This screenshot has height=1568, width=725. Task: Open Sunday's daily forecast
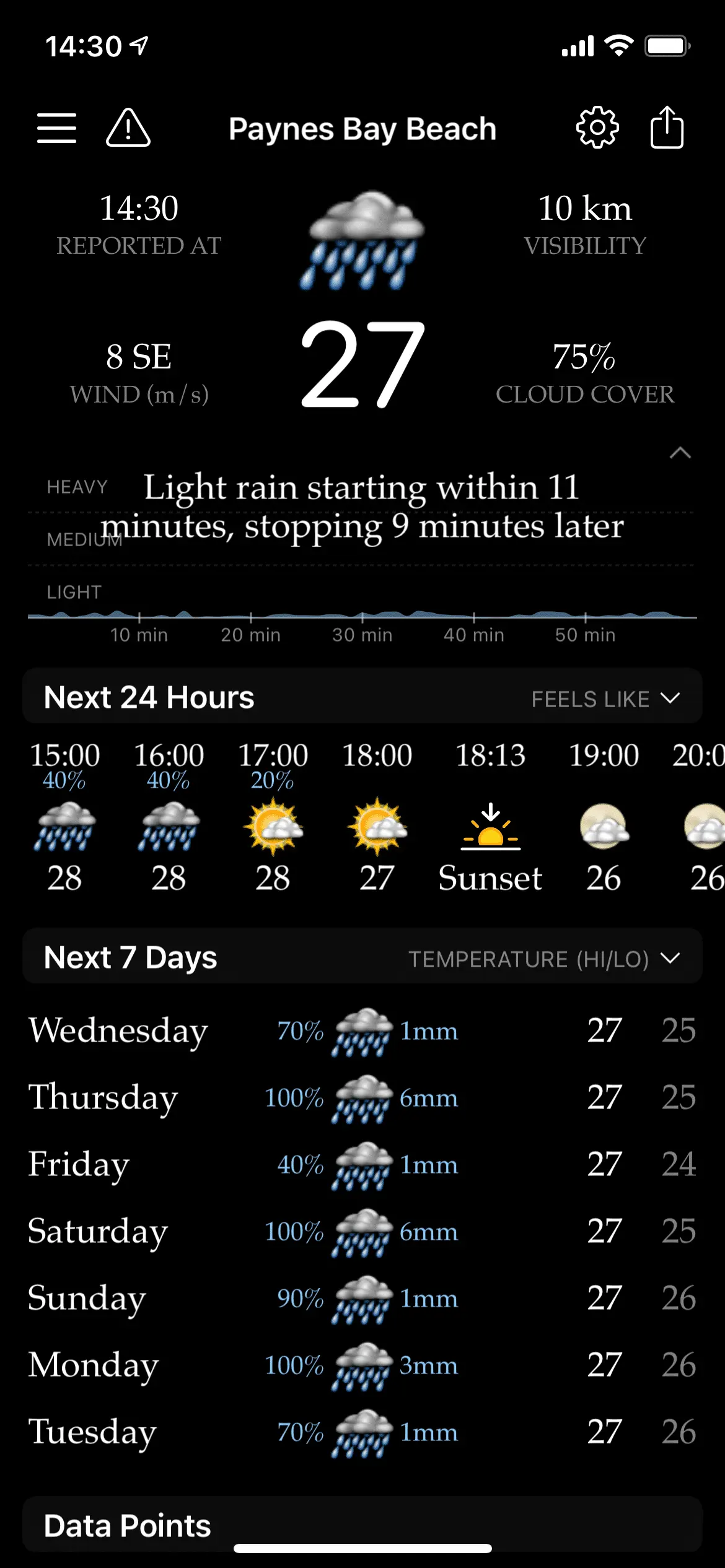click(362, 1299)
